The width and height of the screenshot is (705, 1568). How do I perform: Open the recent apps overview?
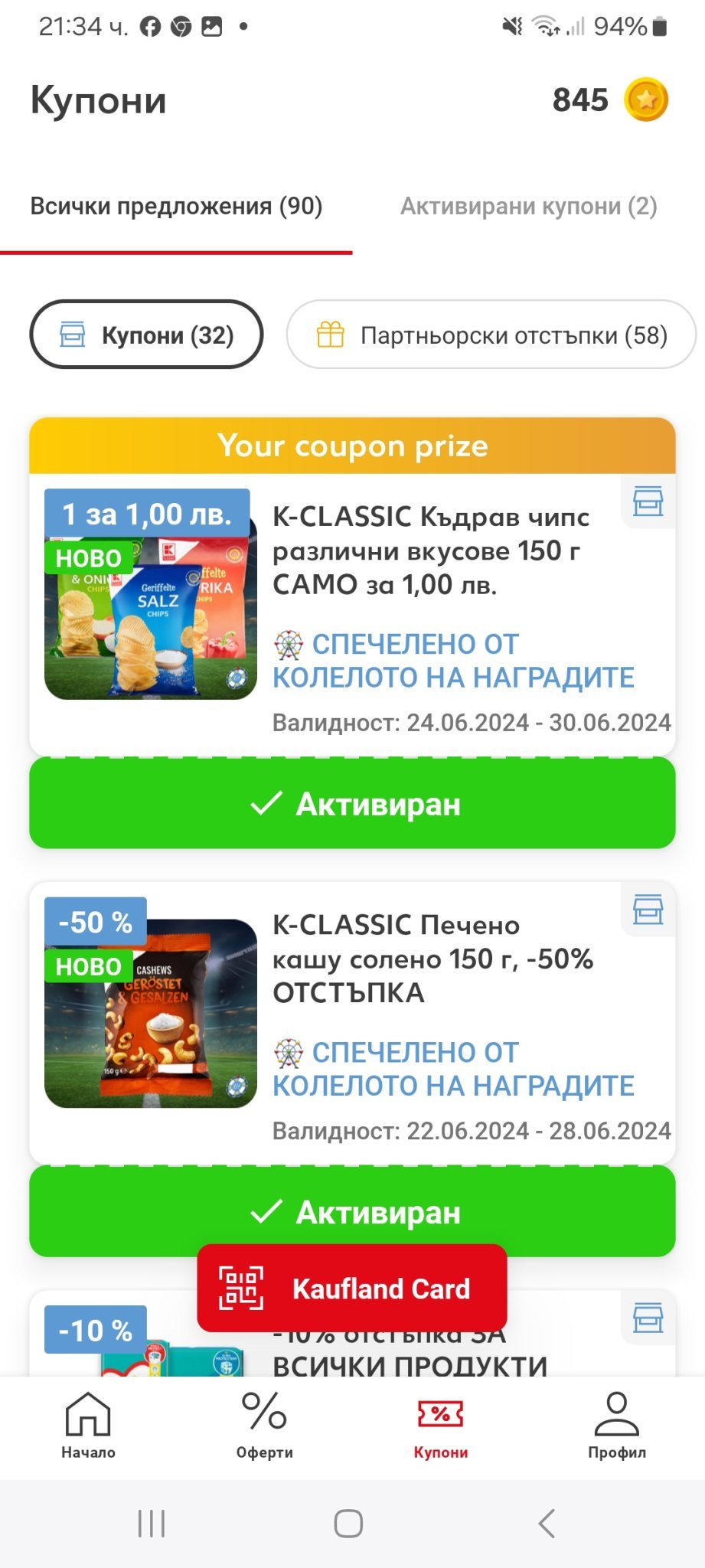click(152, 1523)
